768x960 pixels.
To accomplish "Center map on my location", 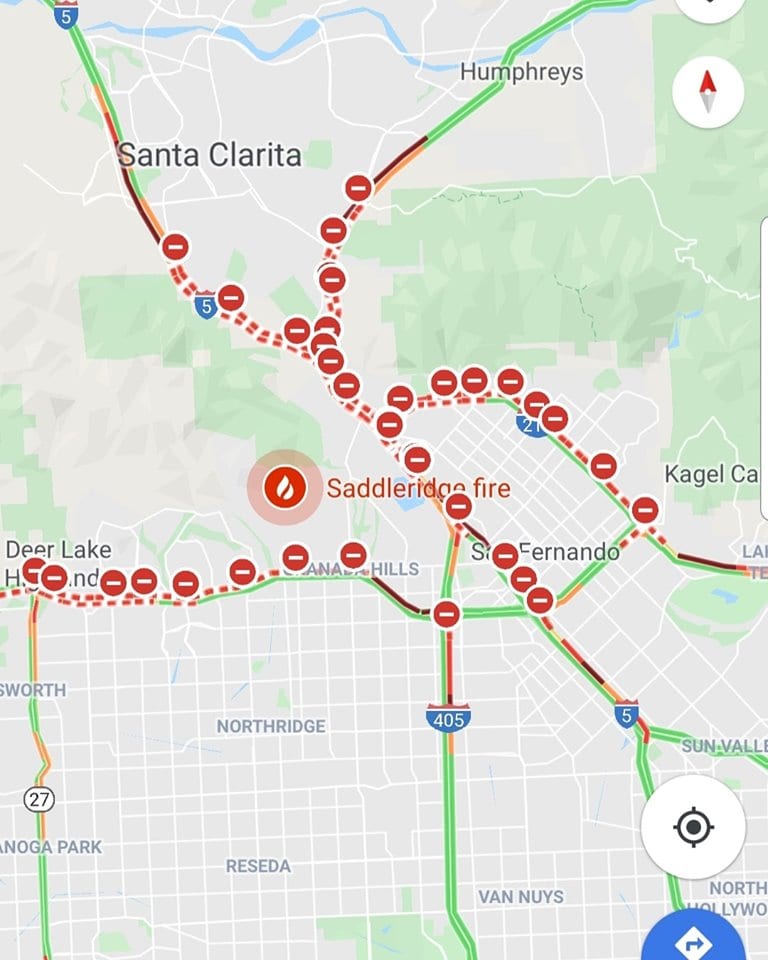I will pyautogui.click(x=693, y=827).
